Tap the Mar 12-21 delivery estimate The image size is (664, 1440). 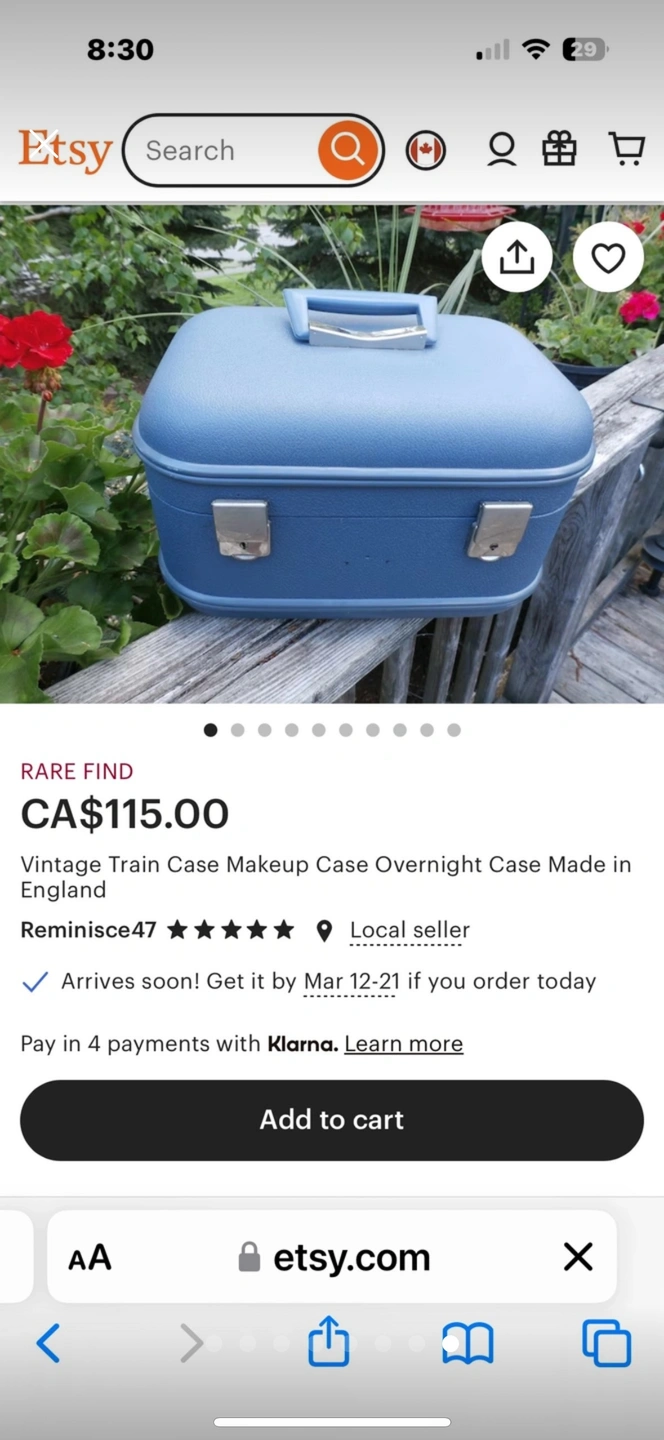click(x=351, y=981)
